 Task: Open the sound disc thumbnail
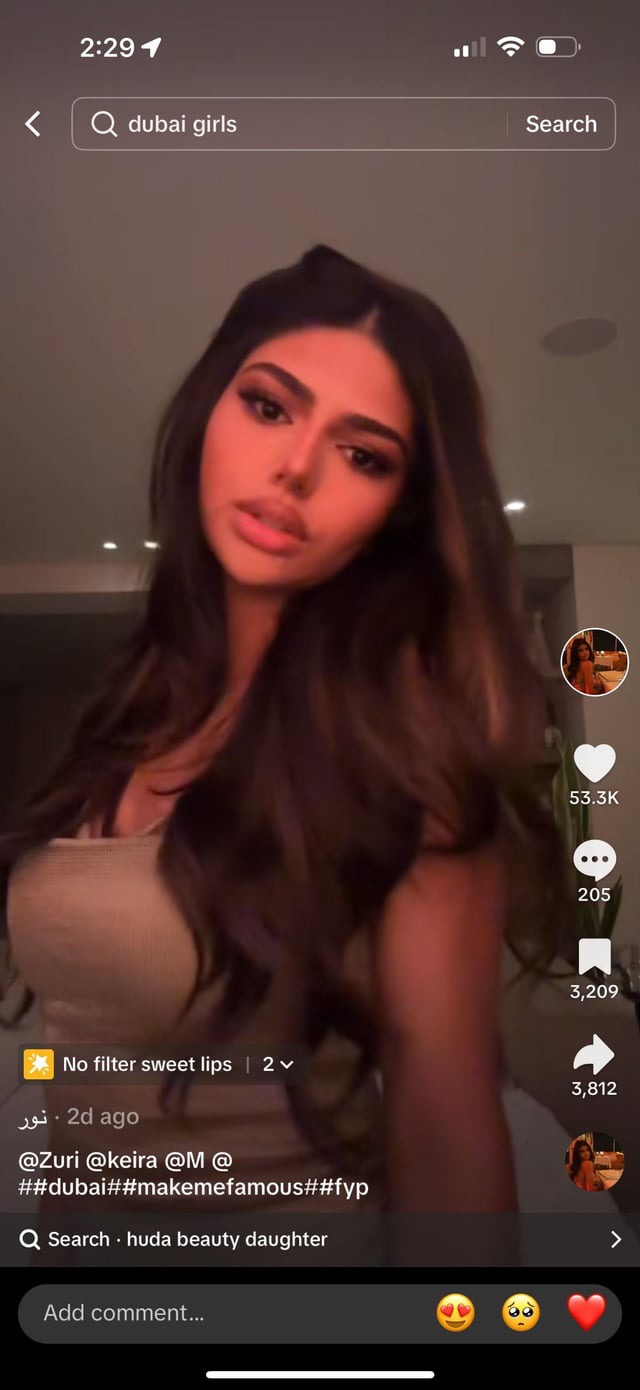pyautogui.click(x=594, y=1162)
